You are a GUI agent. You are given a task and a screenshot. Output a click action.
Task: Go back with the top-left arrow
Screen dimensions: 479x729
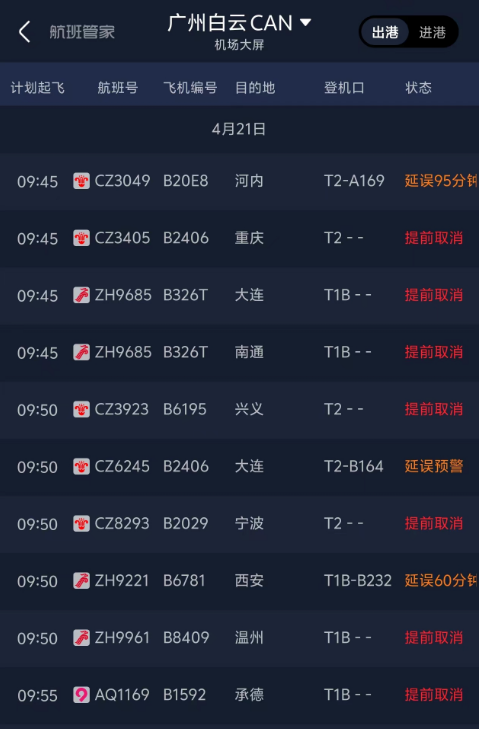pyautogui.click(x=25, y=32)
